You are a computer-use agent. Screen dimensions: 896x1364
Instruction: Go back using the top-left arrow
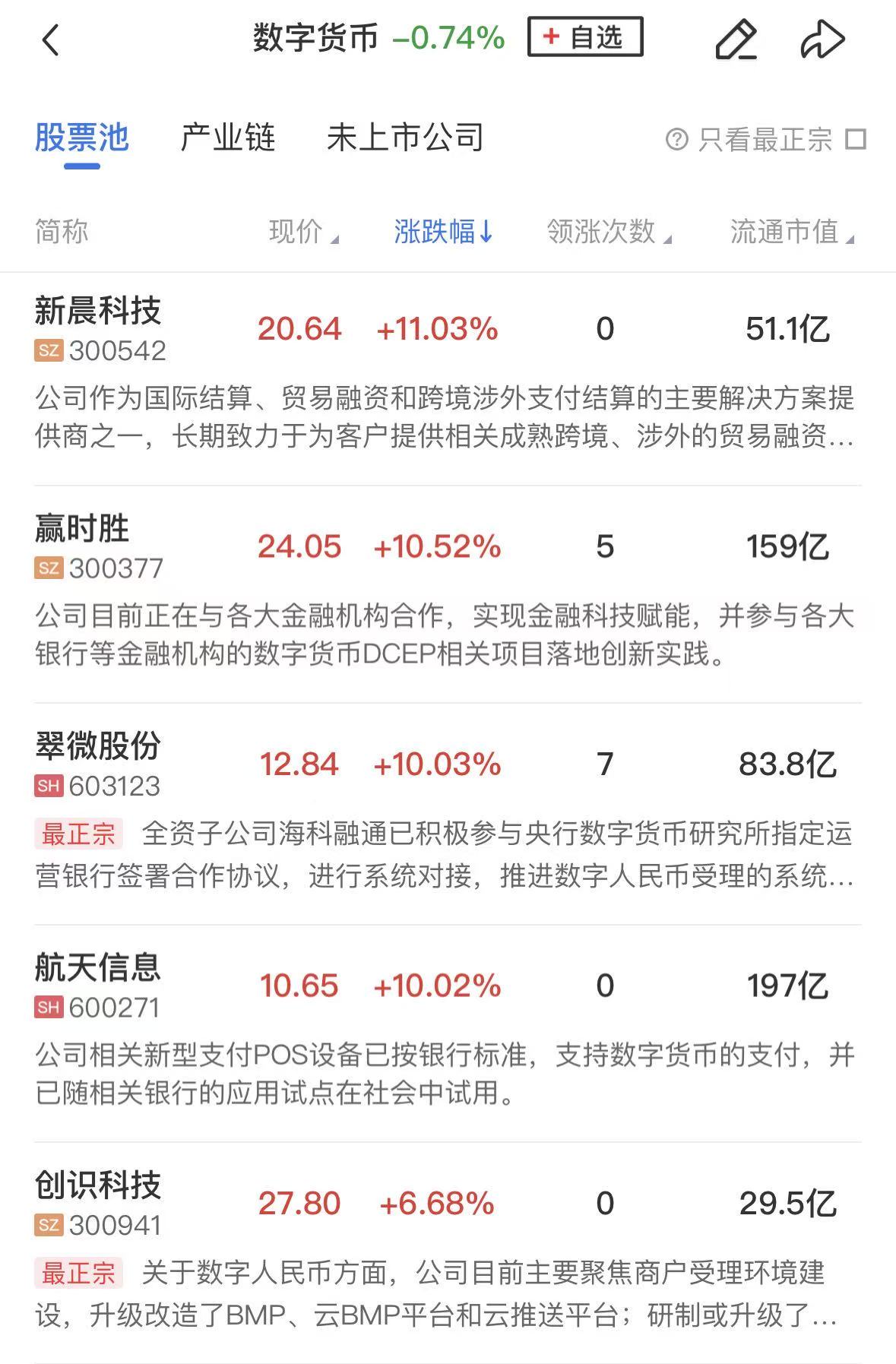point(51,40)
